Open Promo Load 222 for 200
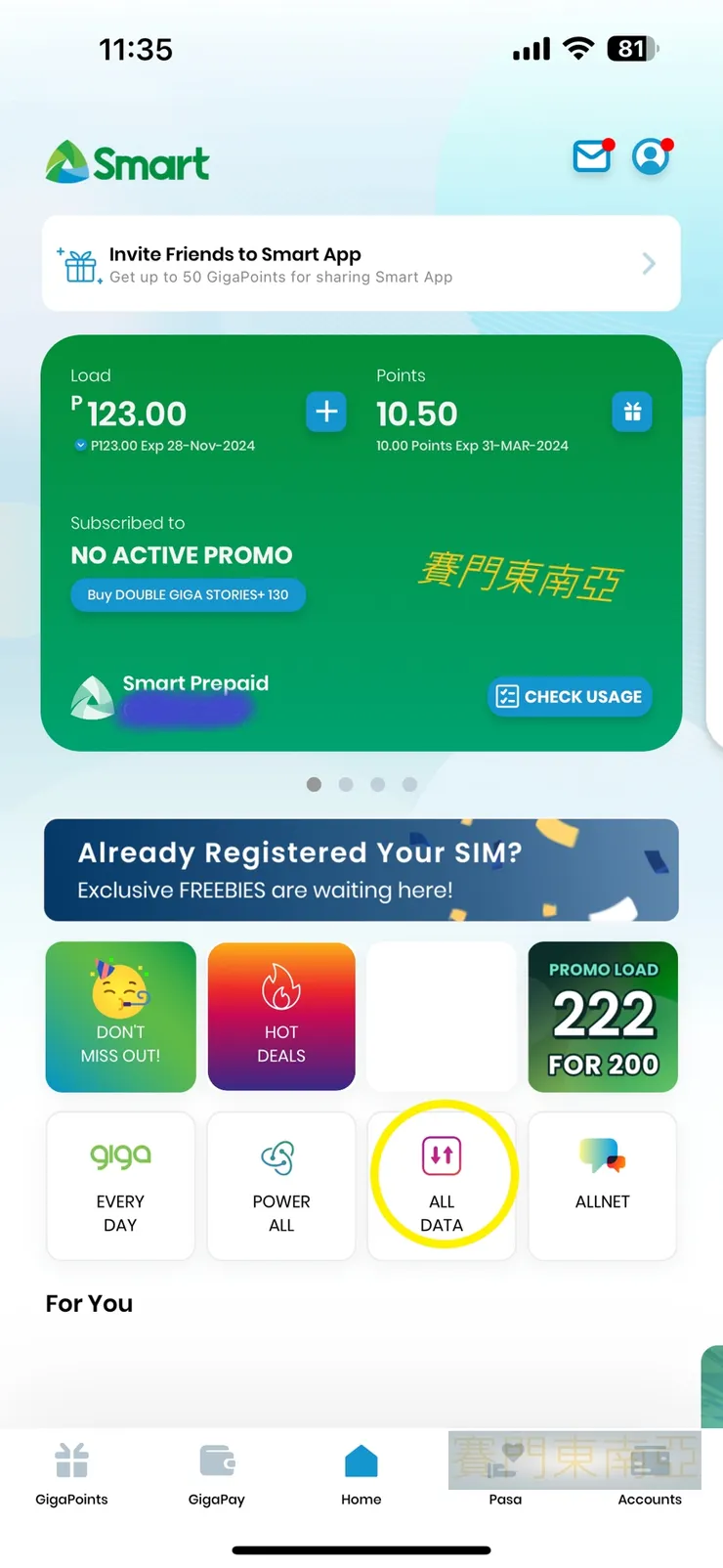 click(603, 1017)
